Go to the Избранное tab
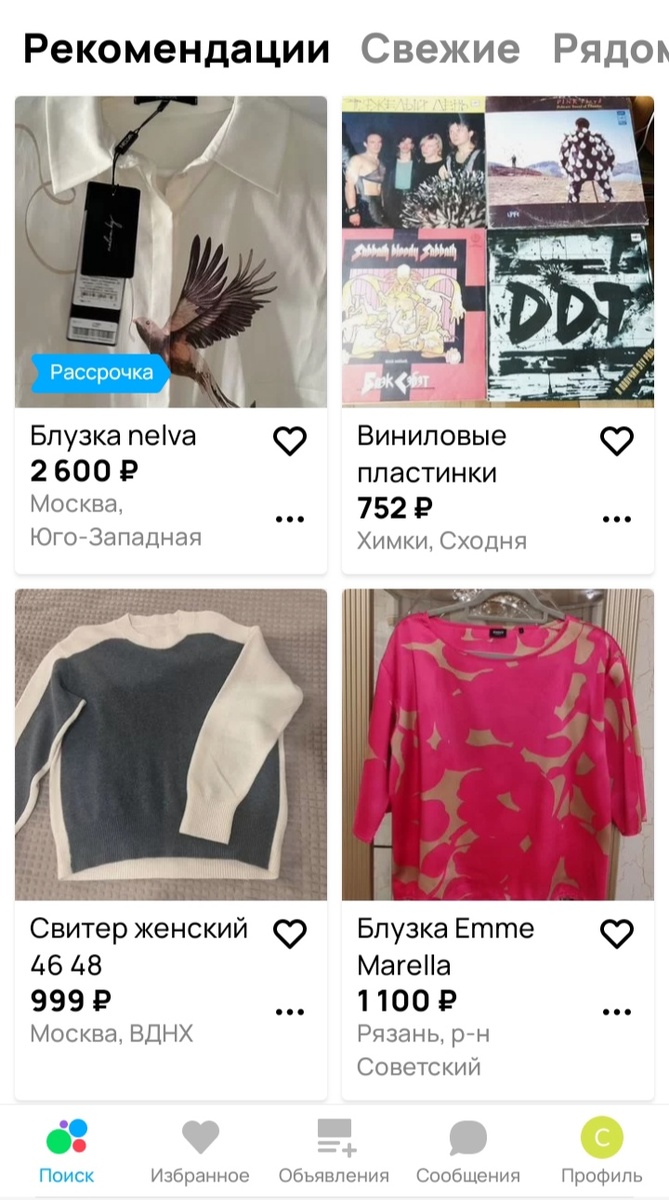This screenshot has width=669, height=1200. pyautogui.click(x=200, y=1152)
